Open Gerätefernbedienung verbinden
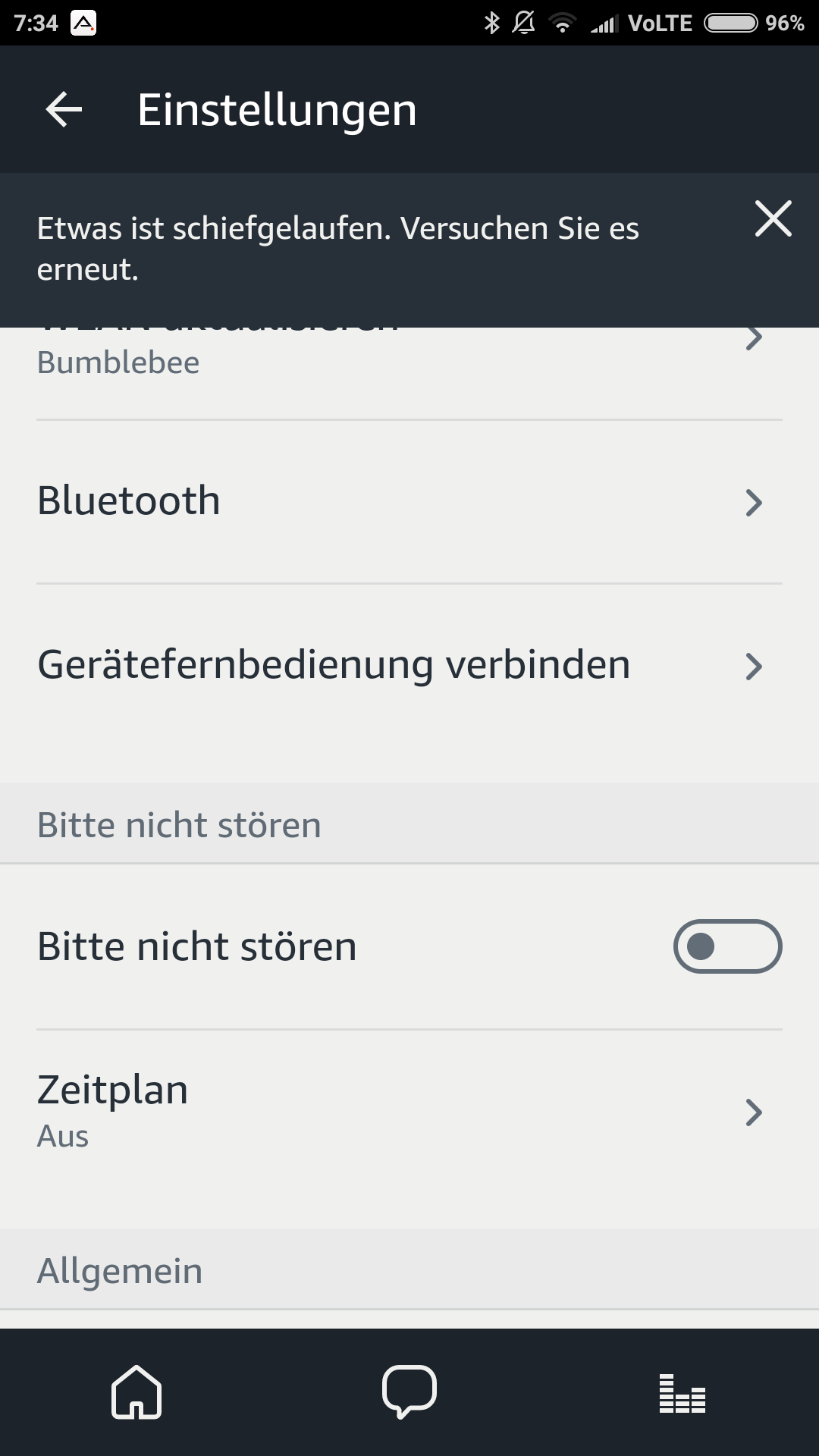This screenshot has height=1456, width=819. pos(409,666)
